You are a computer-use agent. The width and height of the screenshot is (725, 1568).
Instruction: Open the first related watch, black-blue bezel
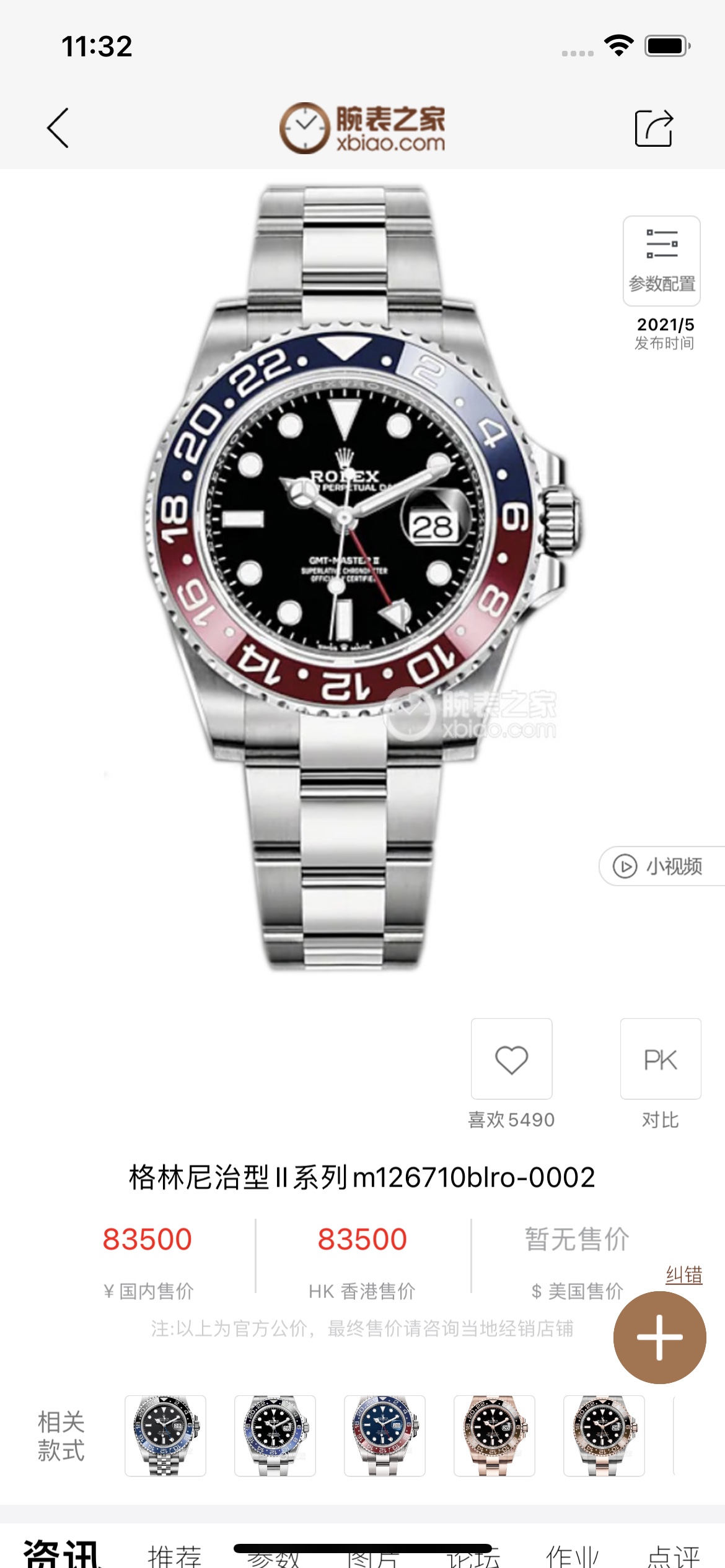[165, 1435]
